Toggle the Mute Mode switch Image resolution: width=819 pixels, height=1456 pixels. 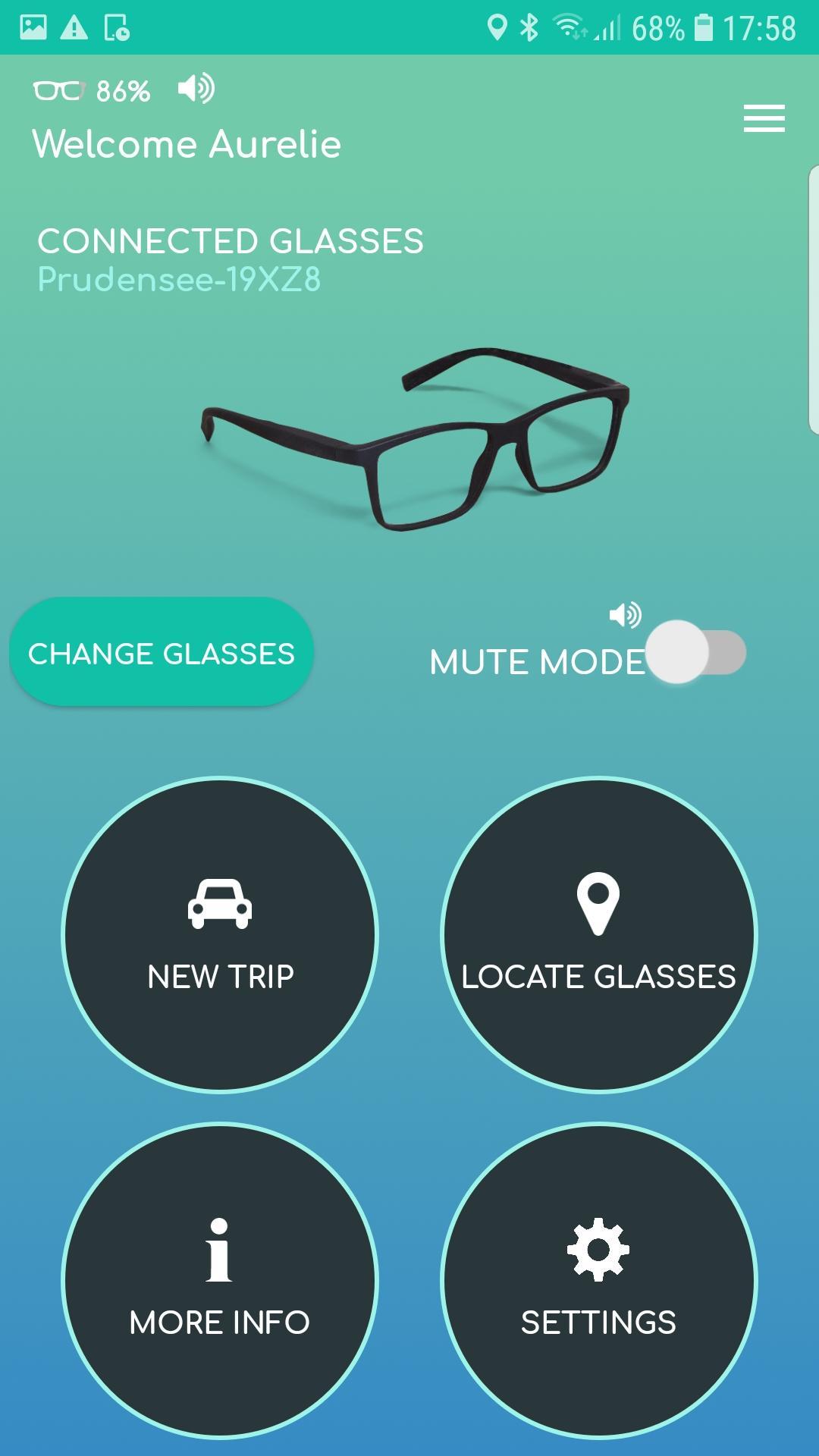(696, 653)
